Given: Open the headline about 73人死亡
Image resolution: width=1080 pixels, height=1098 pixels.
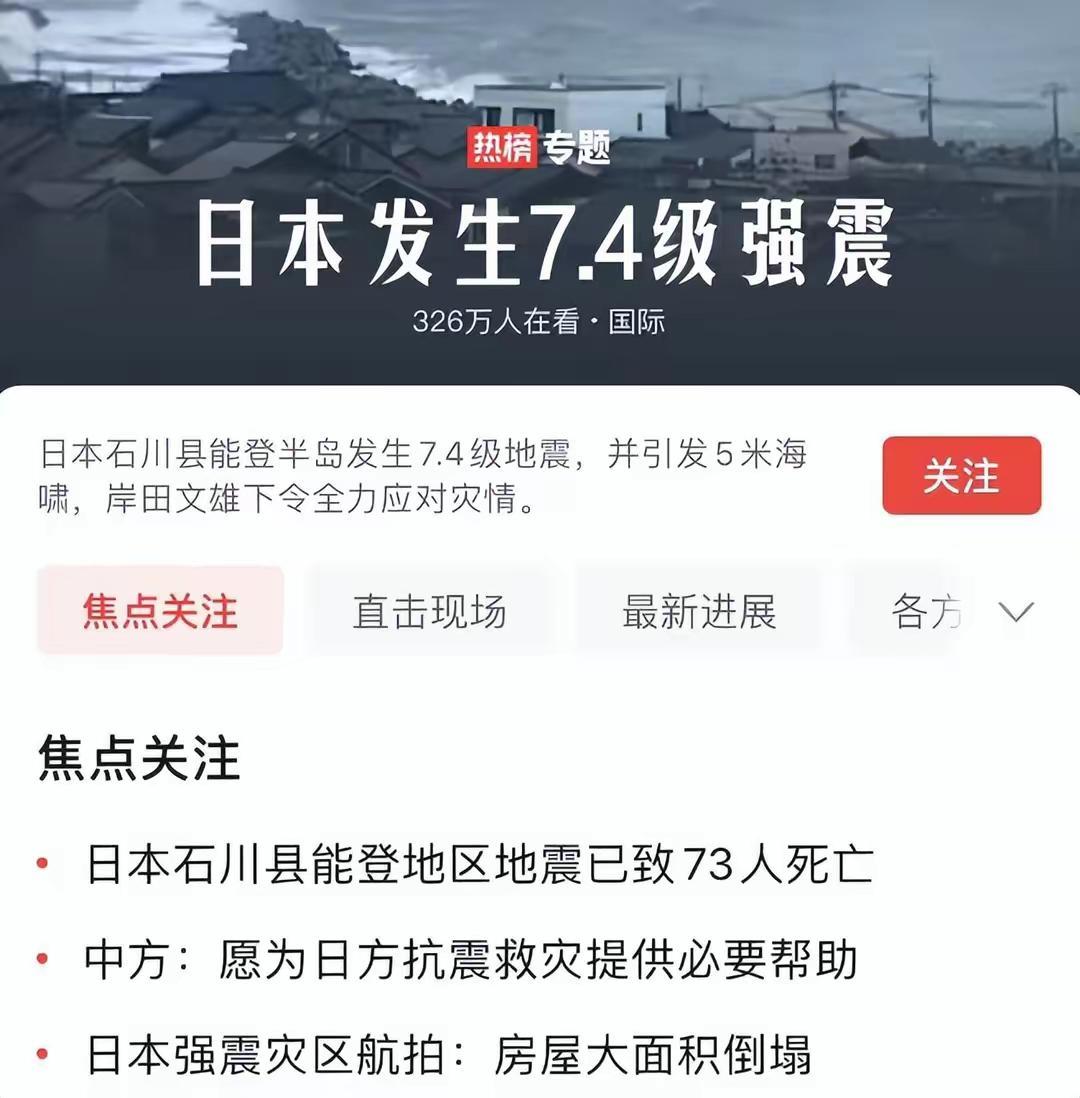Looking at the screenshot, I should [480, 865].
